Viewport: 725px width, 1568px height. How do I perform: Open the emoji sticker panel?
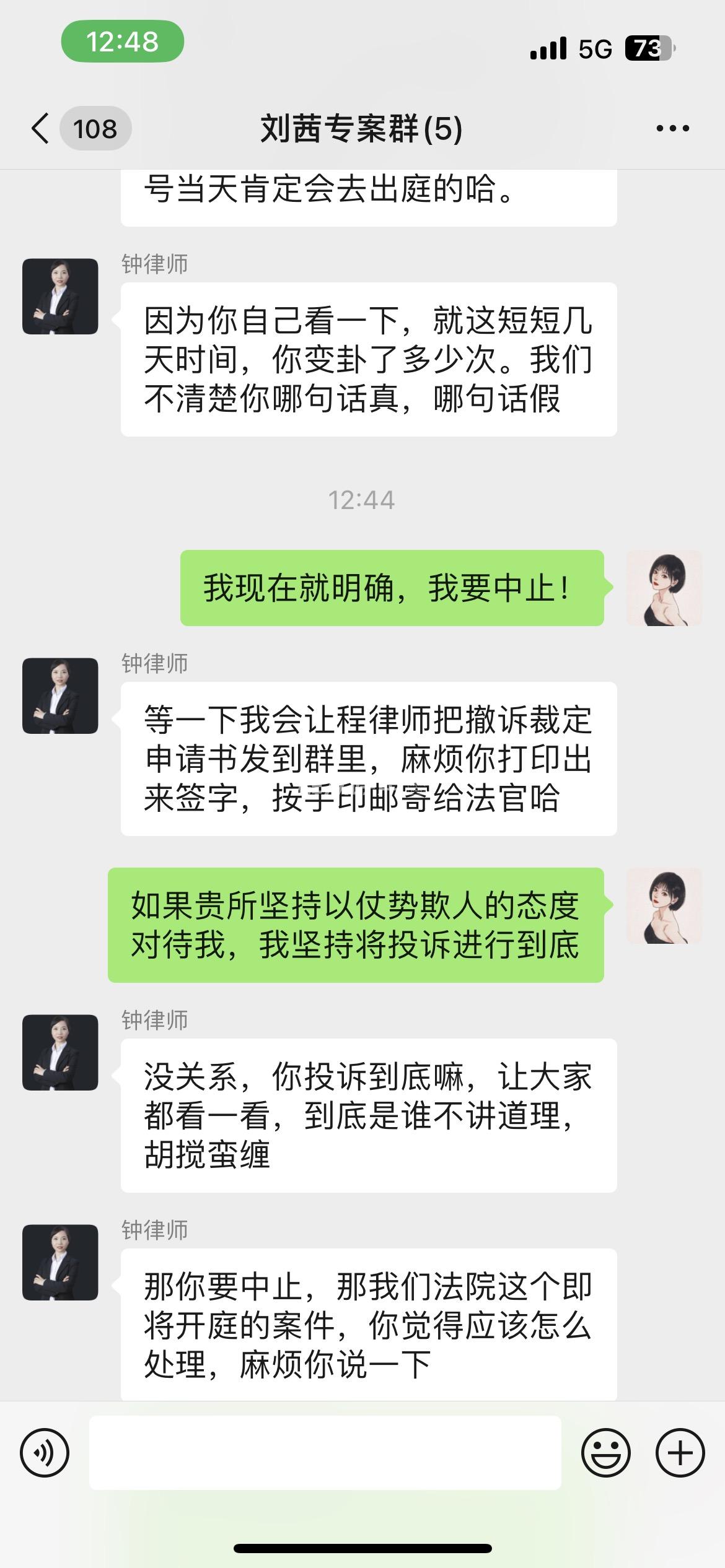pos(606,1452)
